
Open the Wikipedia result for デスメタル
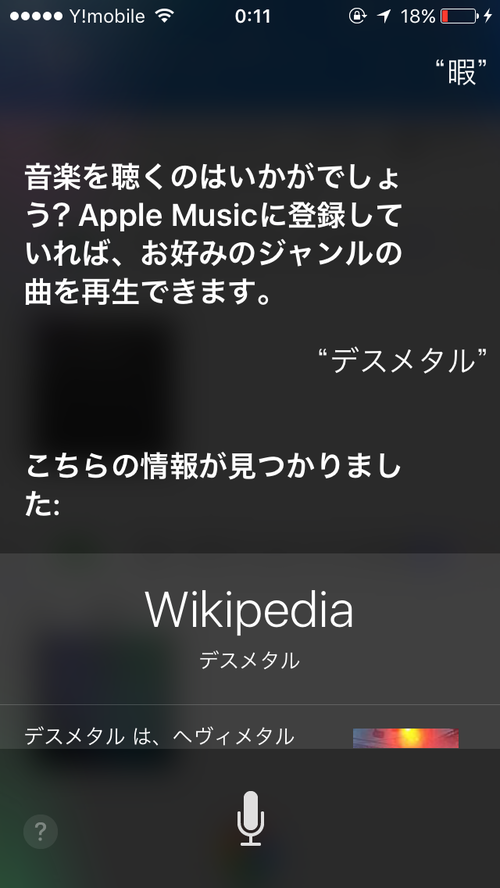(250, 628)
